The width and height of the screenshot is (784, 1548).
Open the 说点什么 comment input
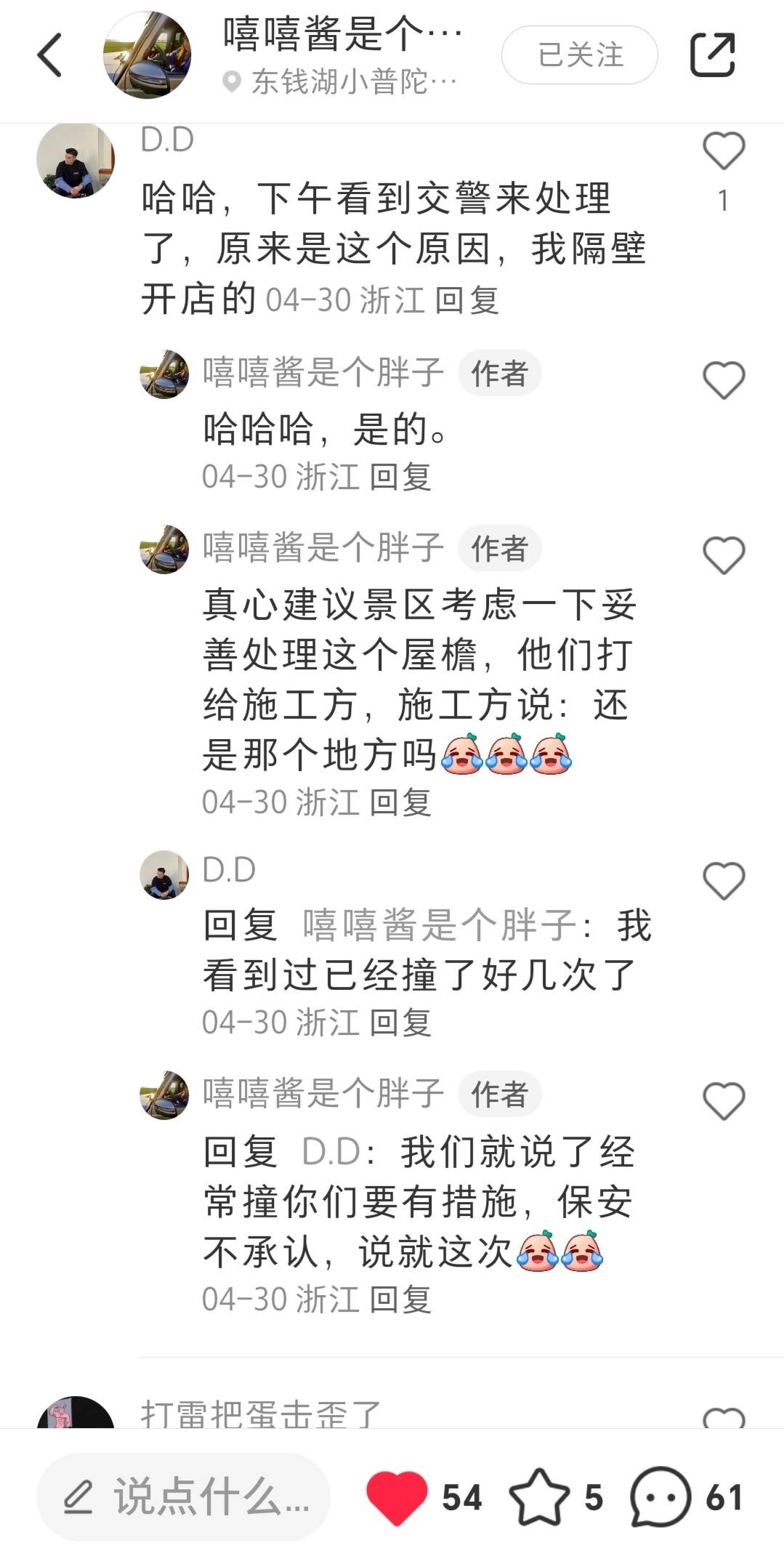tap(184, 1498)
